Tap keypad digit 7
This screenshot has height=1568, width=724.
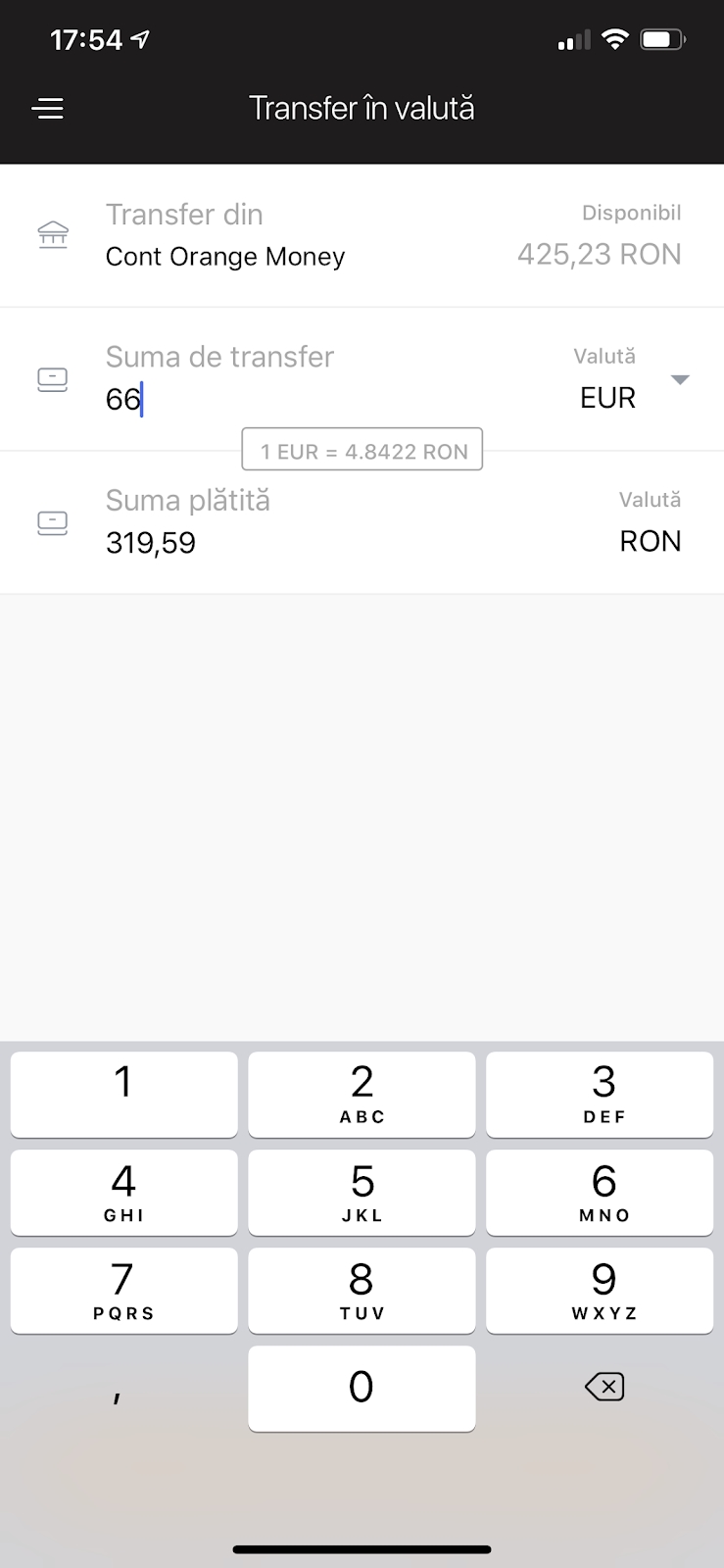[x=123, y=1290]
